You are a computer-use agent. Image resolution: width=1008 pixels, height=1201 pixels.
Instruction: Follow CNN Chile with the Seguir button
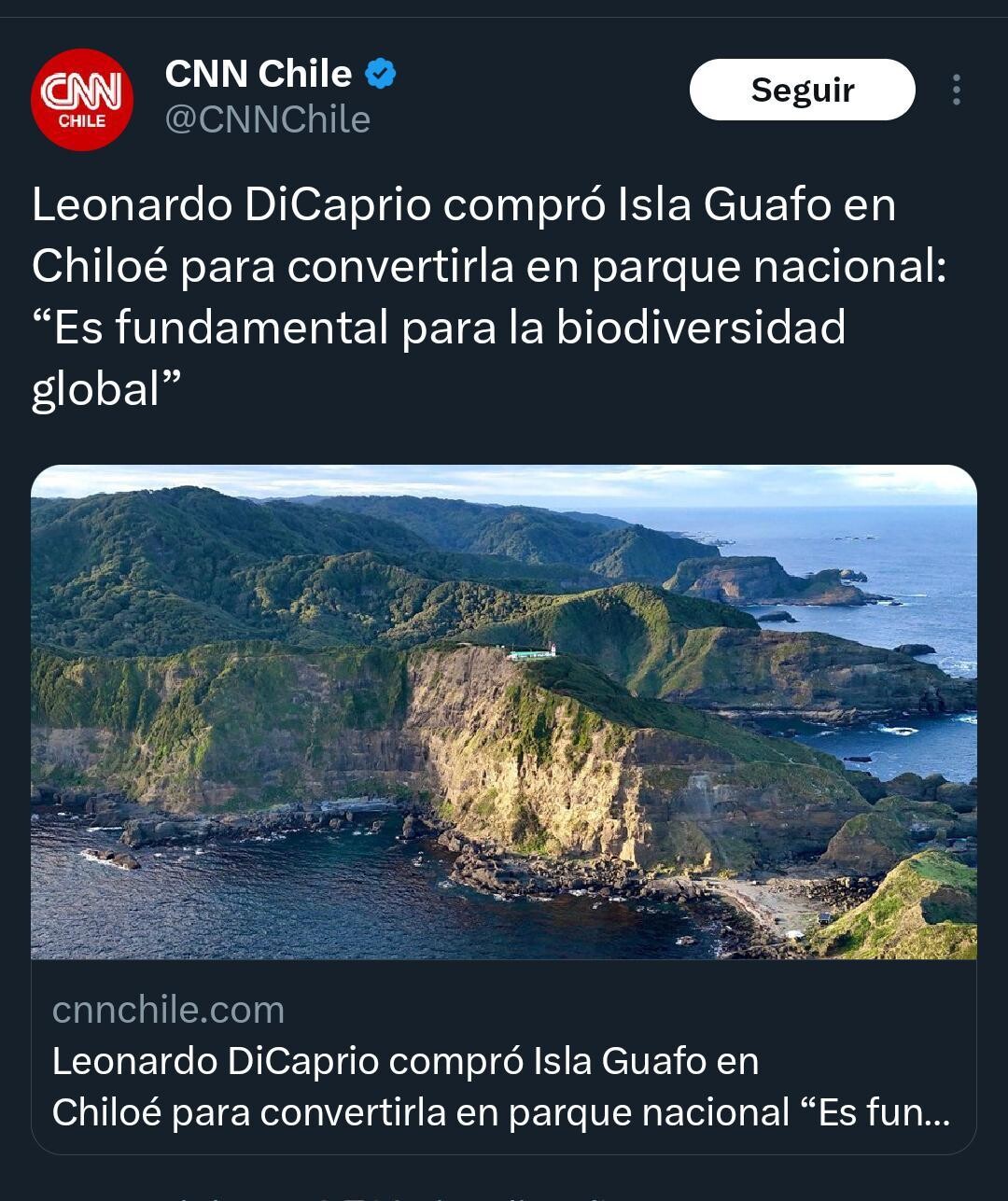pyautogui.click(x=802, y=90)
